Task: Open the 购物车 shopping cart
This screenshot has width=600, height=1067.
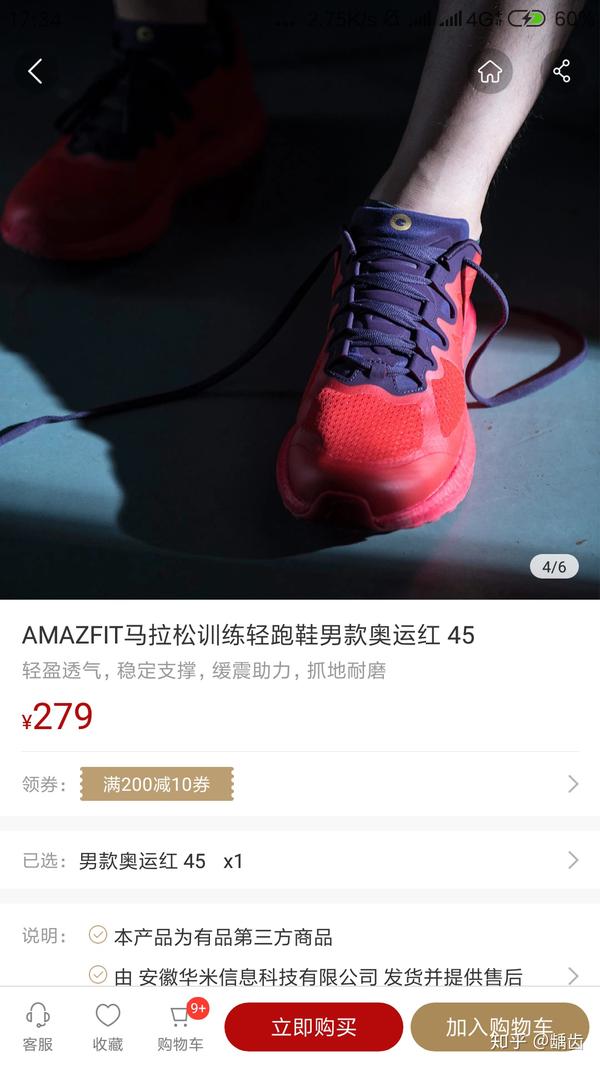Action: point(180,1028)
